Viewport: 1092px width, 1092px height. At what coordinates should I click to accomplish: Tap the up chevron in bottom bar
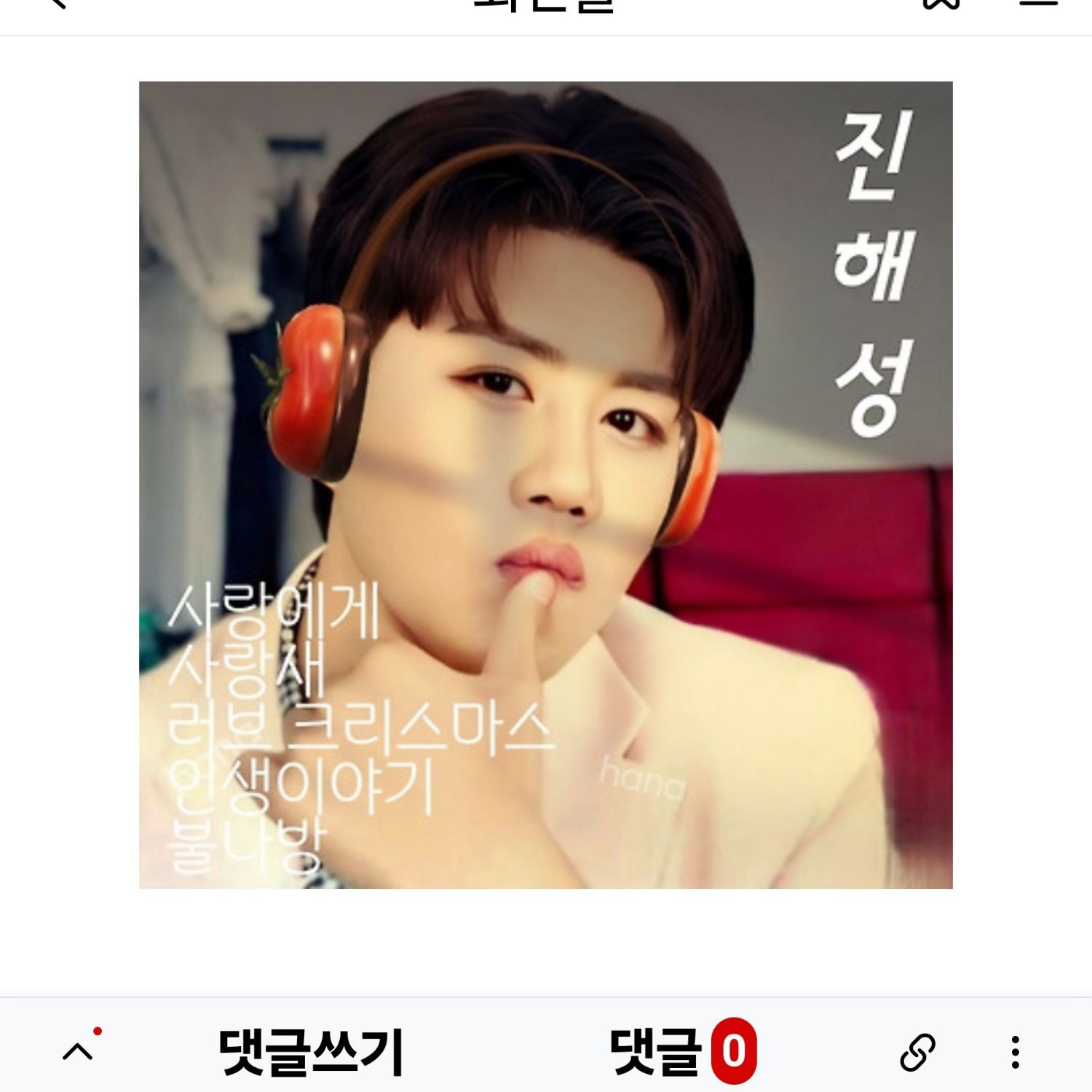coord(78,1052)
